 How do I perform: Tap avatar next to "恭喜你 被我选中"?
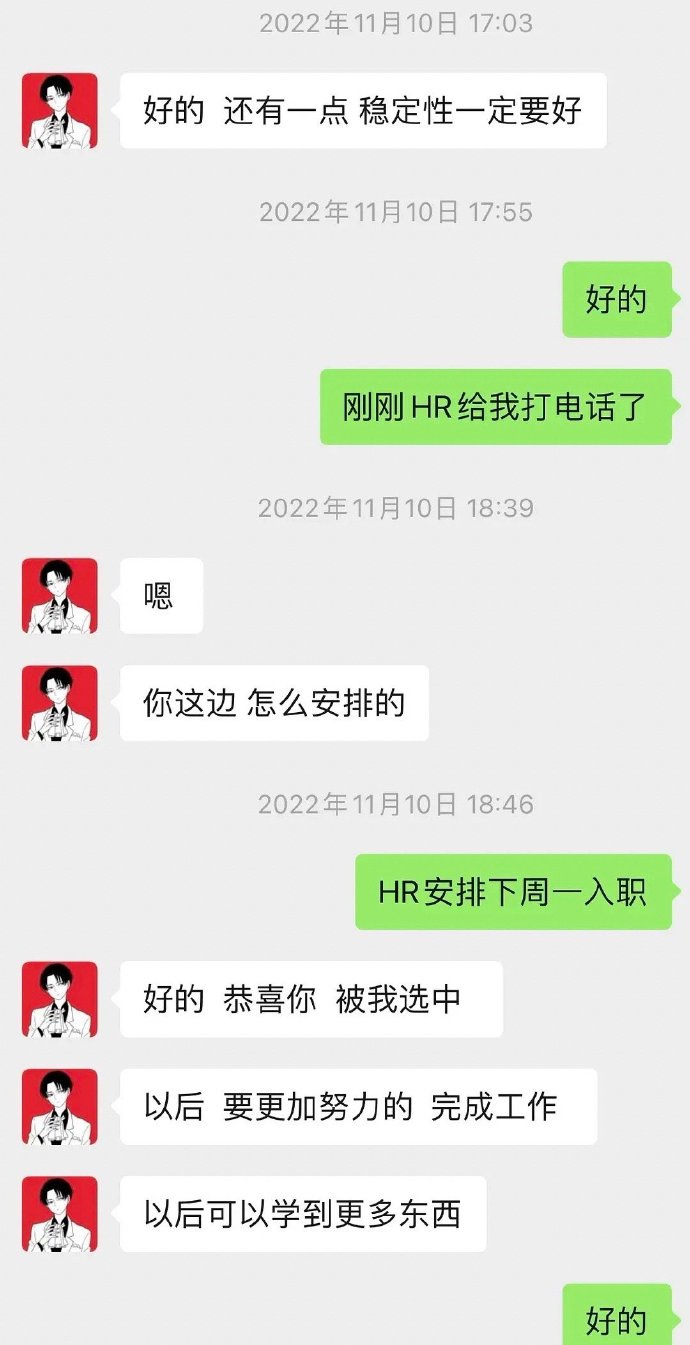60,999
